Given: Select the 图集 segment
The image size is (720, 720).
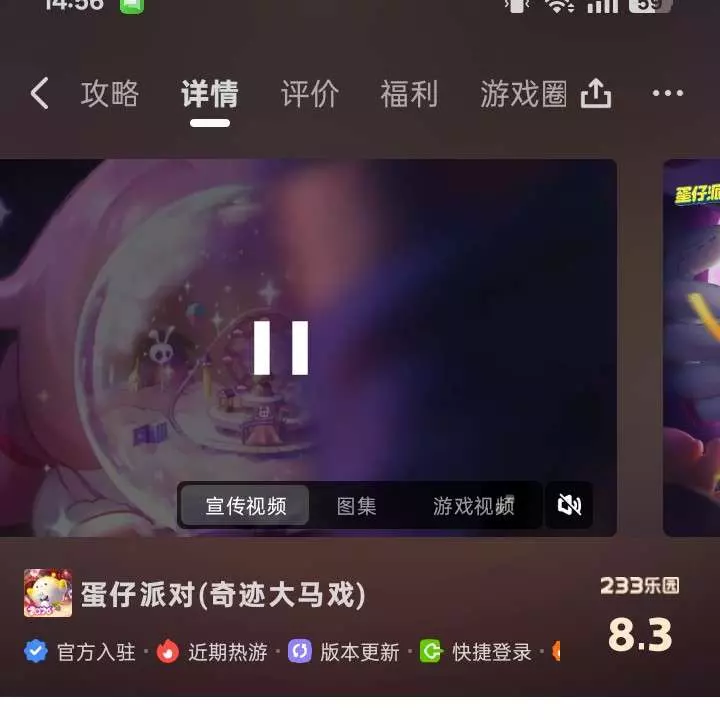Looking at the screenshot, I should click(356, 506).
